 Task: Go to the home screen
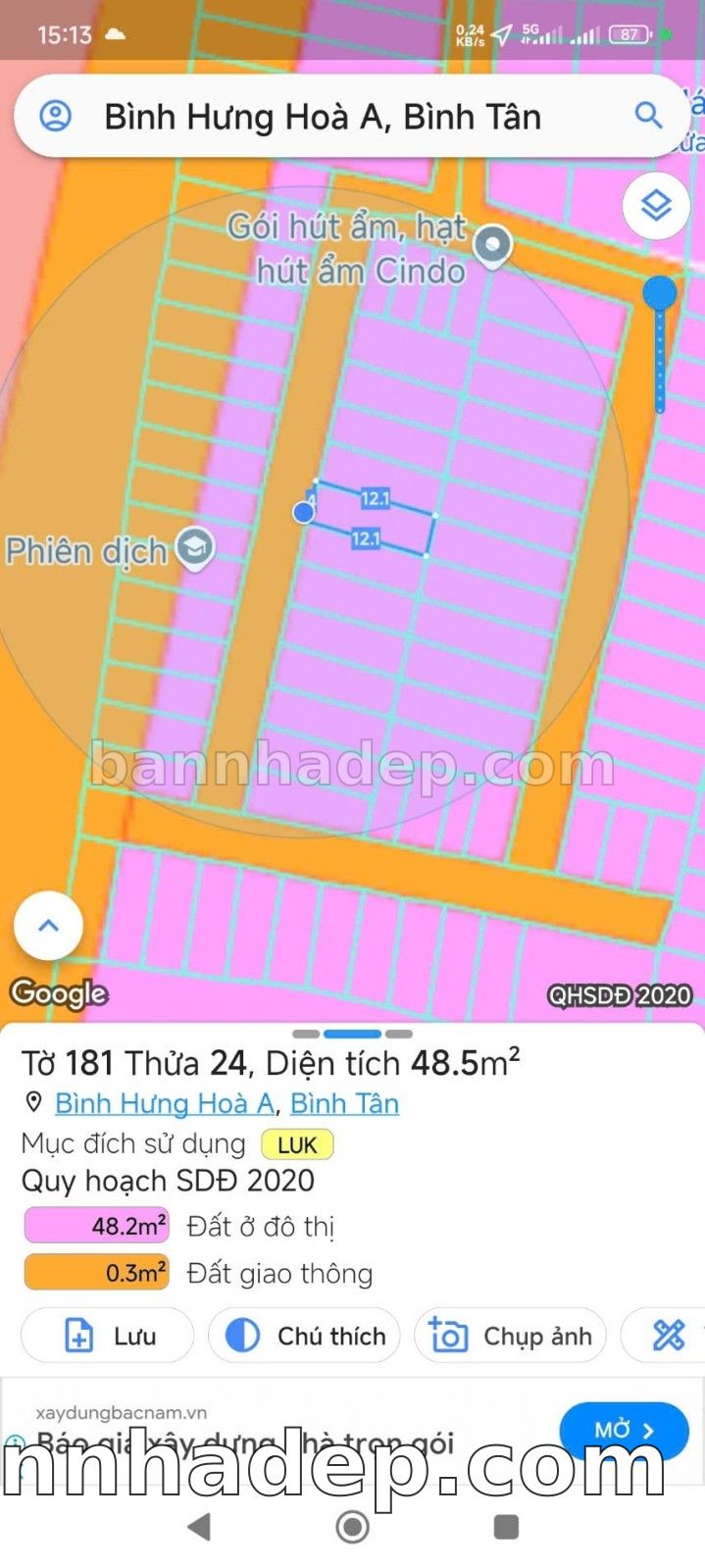352,1526
